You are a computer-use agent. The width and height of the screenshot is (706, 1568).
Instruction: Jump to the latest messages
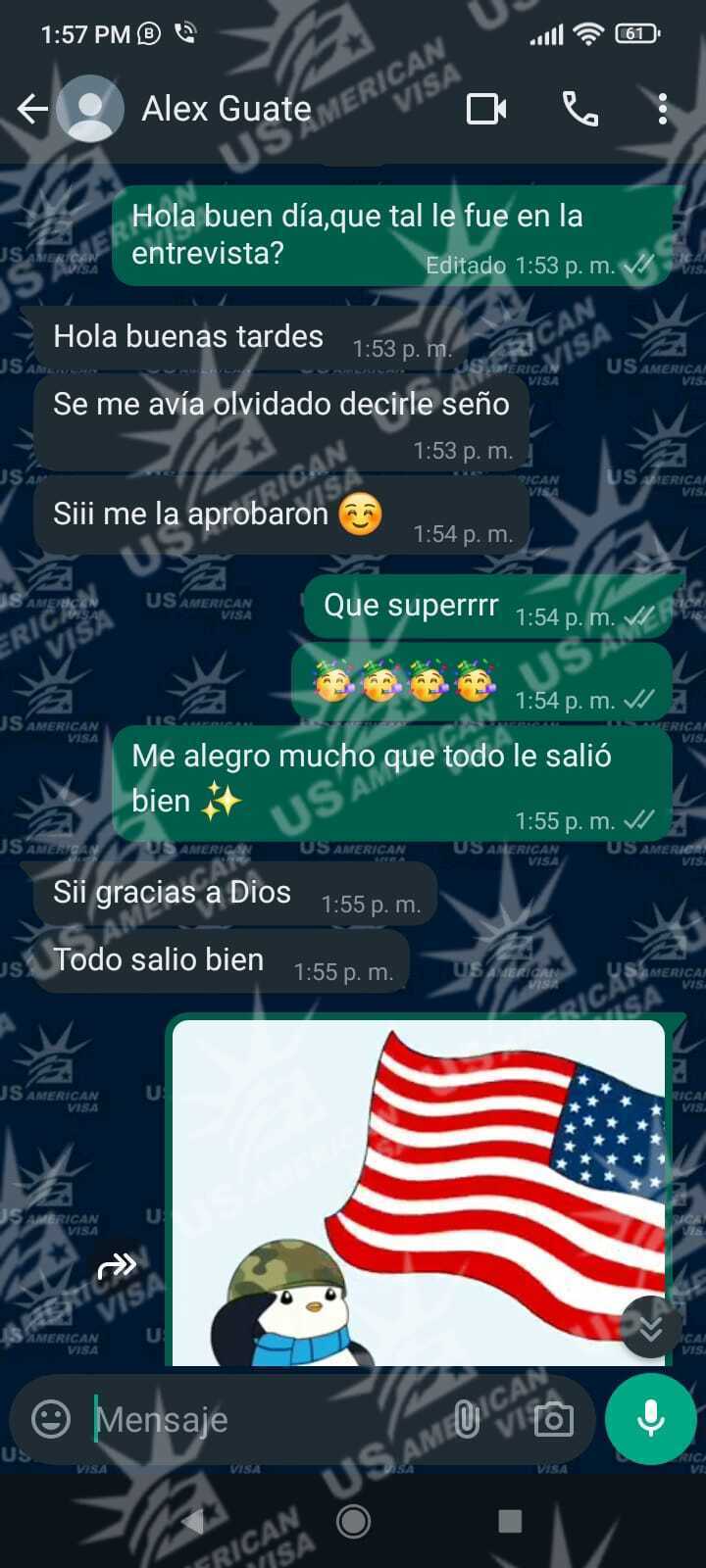tap(650, 1327)
